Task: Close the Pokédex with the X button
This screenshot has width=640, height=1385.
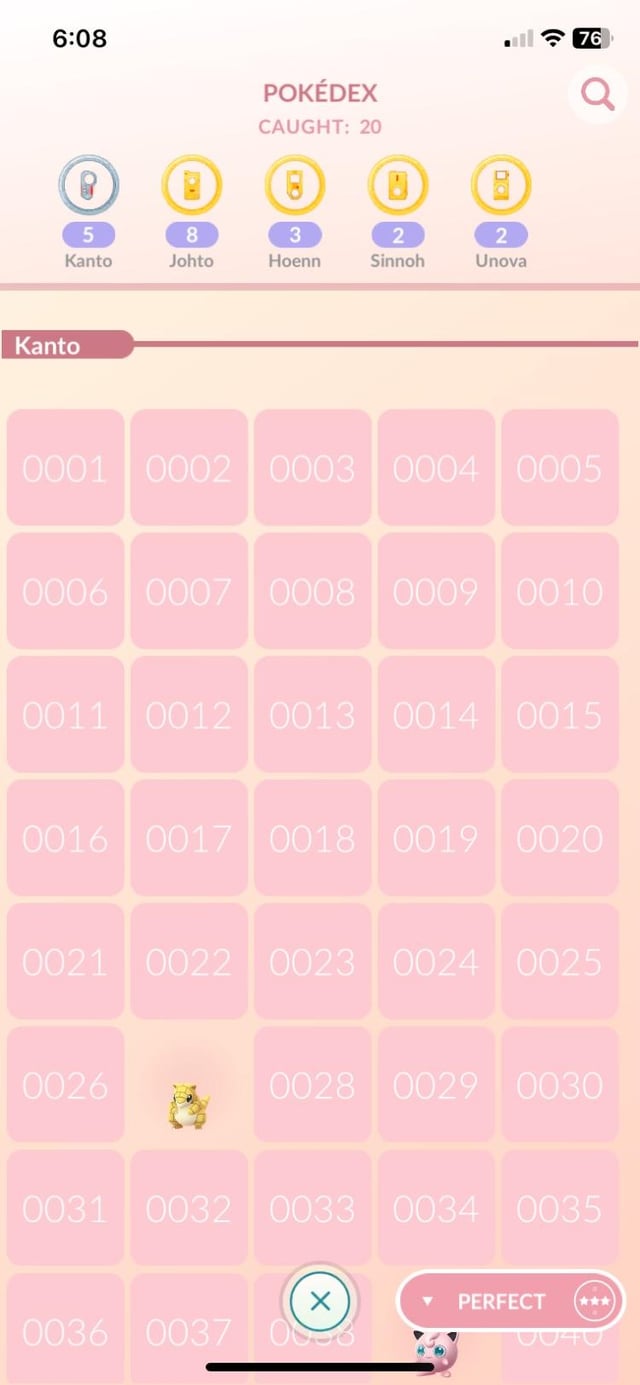Action: click(320, 1301)
